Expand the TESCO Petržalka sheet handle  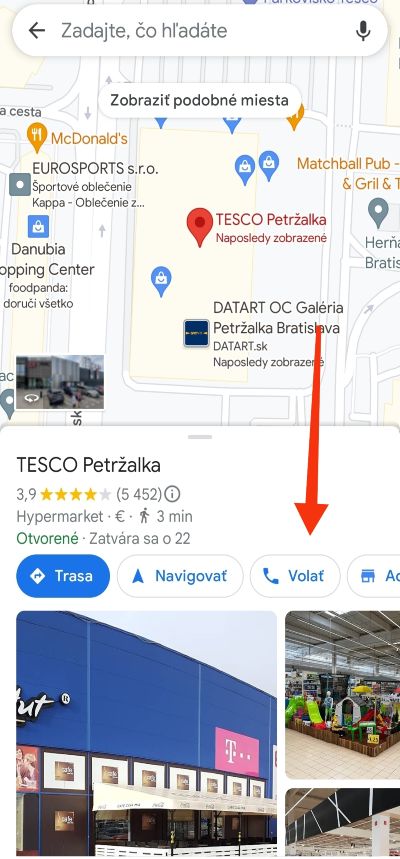(x=199, y=437)
